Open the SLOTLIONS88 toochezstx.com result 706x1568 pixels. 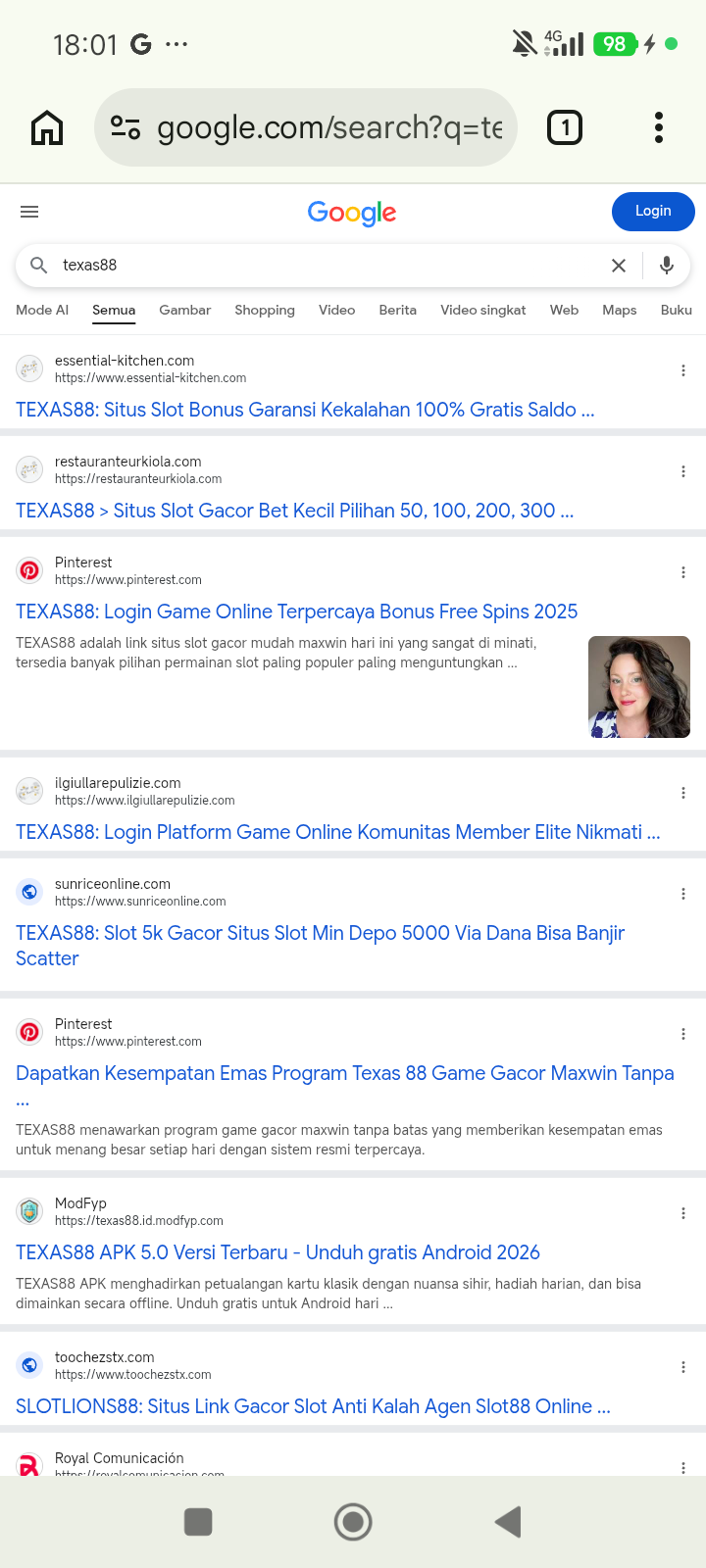pyautogui.click(x=313, y=1406)
